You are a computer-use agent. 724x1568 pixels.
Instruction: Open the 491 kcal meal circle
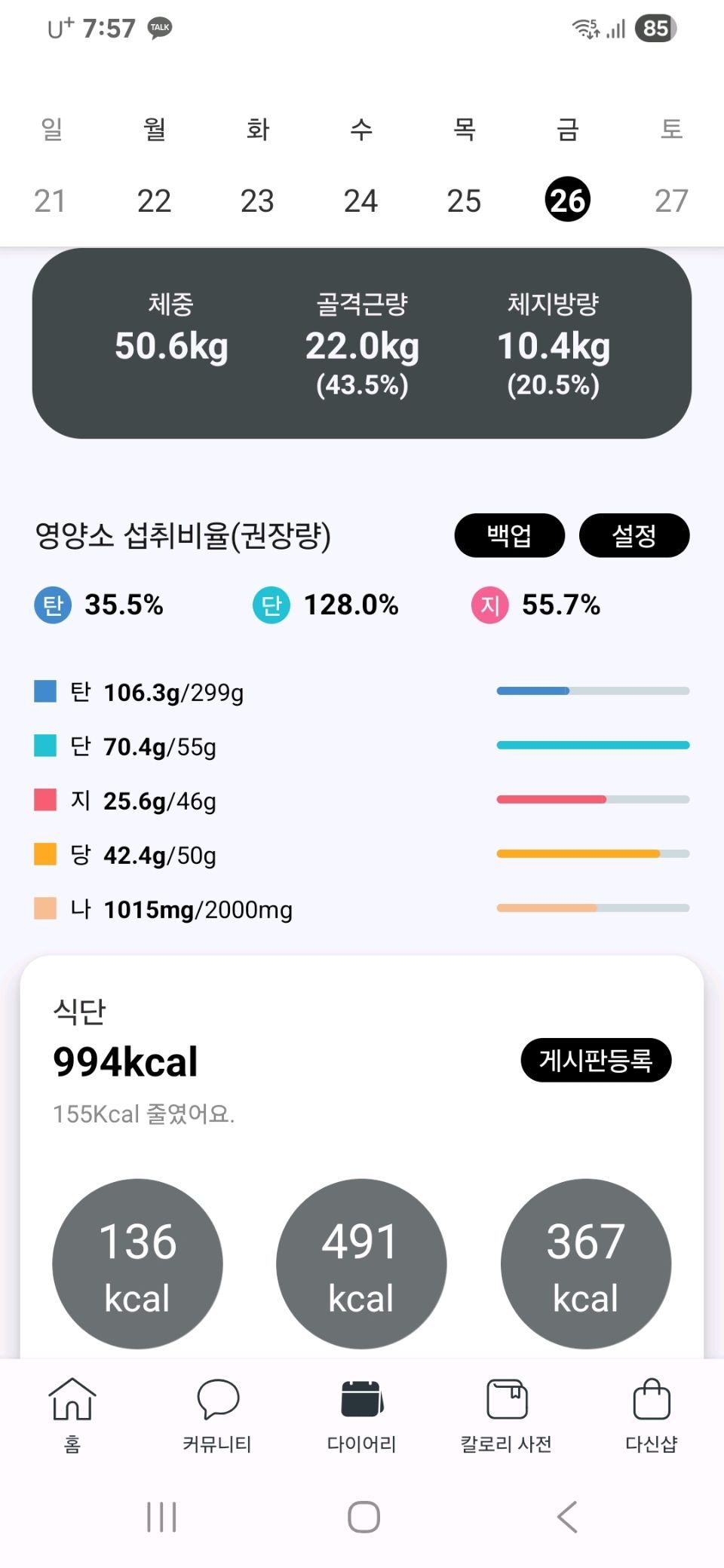pos(361,1263)
